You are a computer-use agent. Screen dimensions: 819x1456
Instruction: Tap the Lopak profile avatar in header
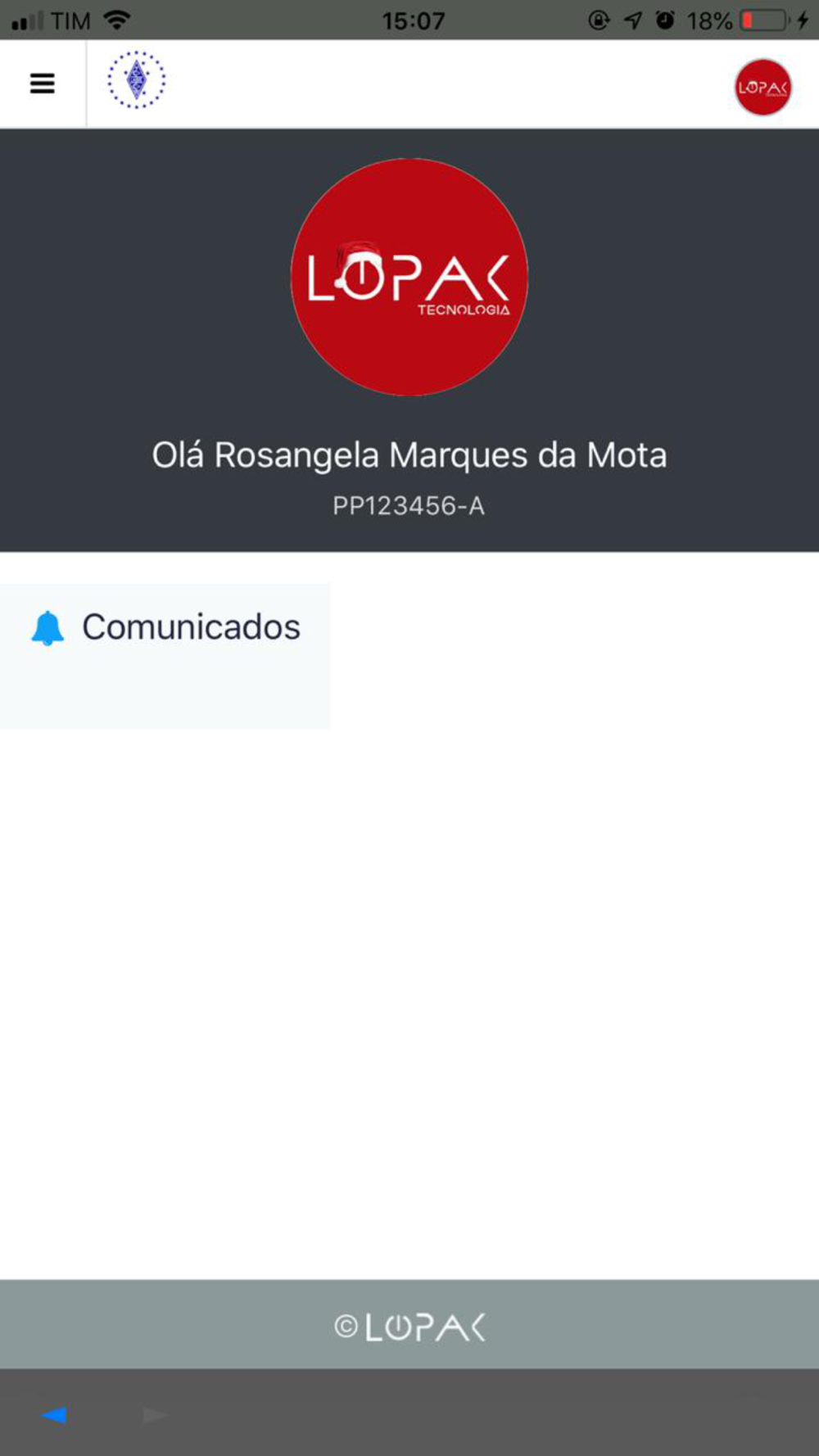(x=762, y=87)
